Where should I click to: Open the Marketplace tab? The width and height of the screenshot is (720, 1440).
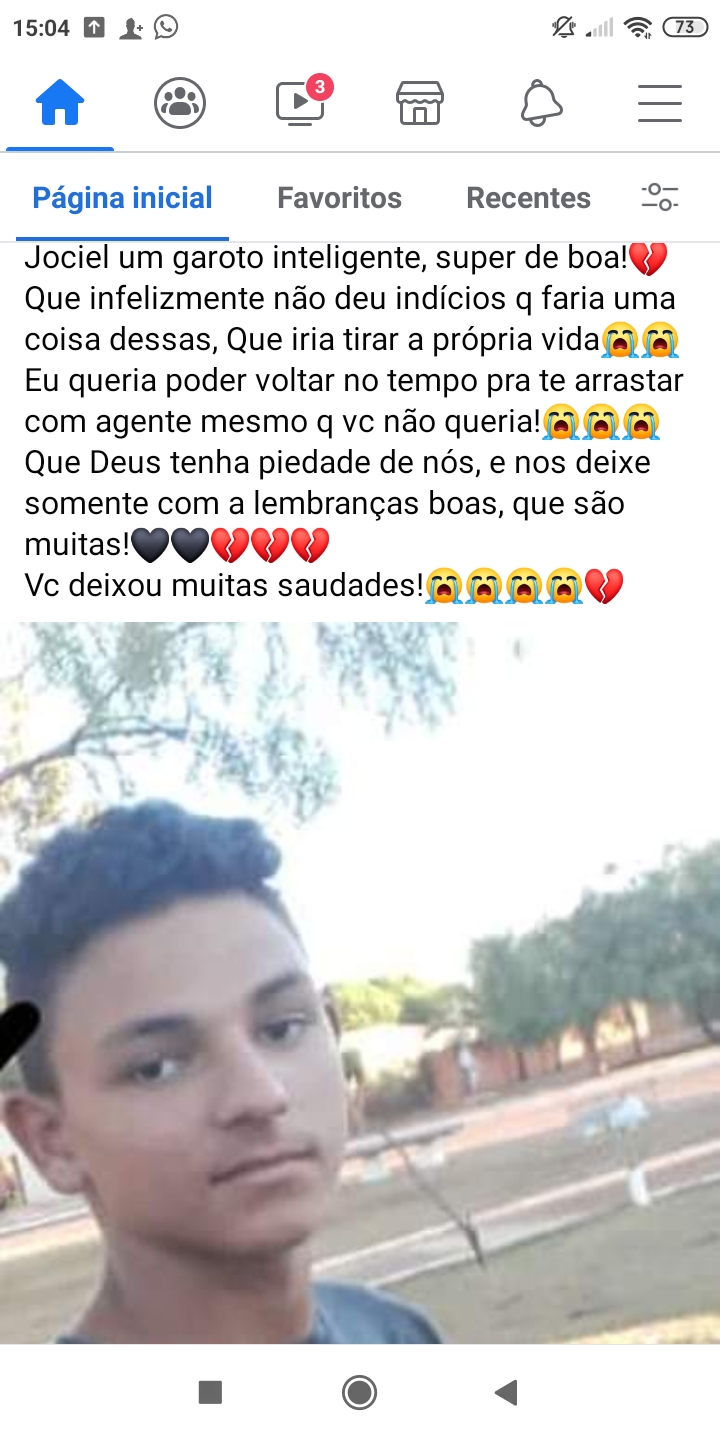pos(420,103)
